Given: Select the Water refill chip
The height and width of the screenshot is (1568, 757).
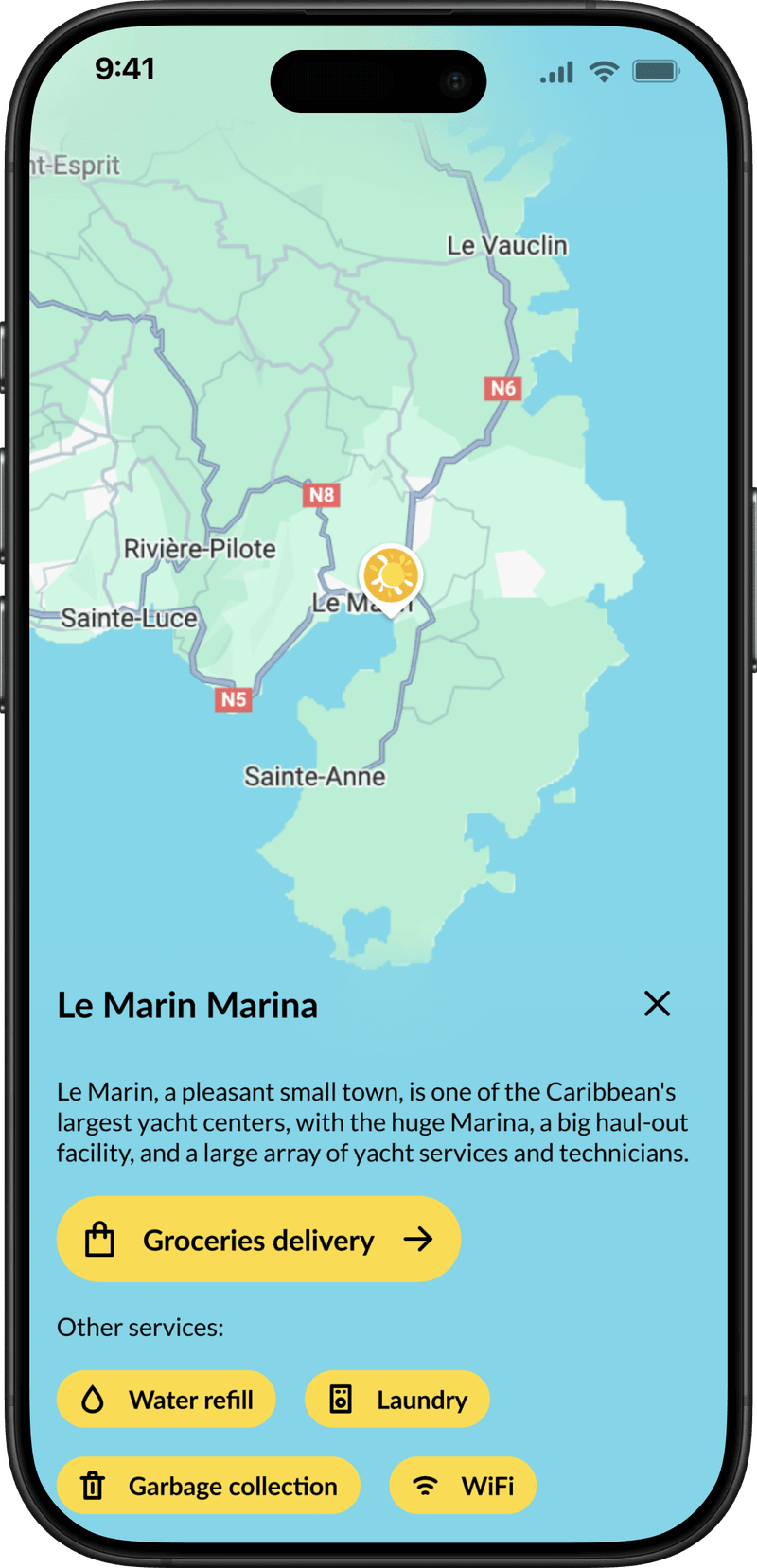Looking at the screenshot, I should 167,1400.
